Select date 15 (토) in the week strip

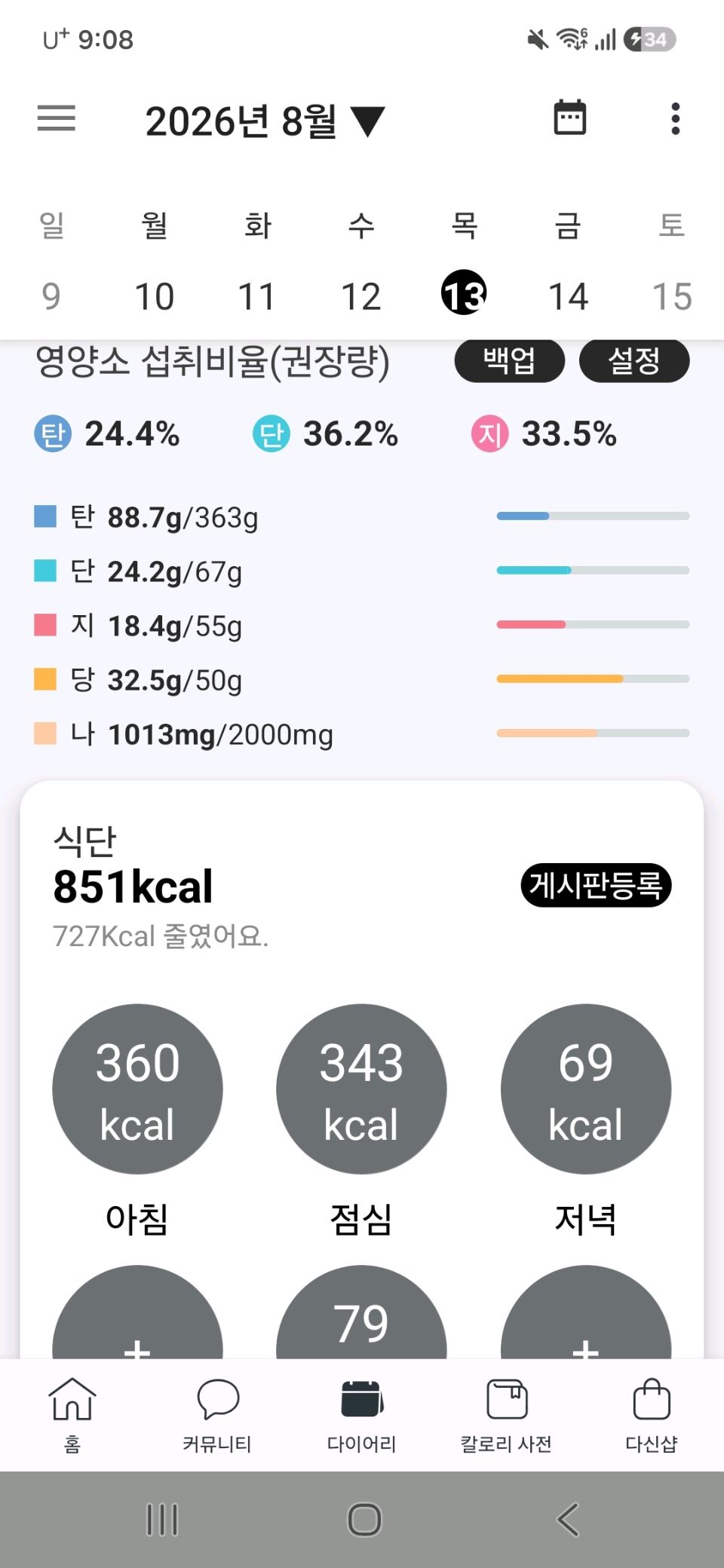click(672, 296)
